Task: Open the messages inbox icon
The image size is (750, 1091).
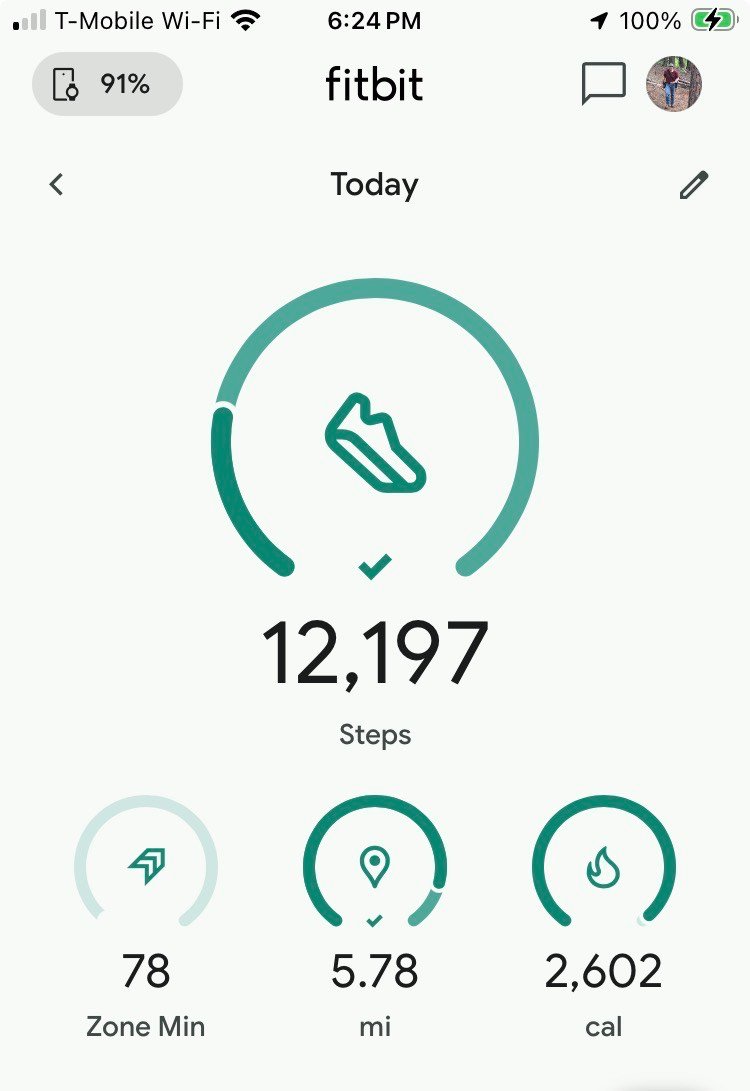Action: pyautogui.click(x=603, y=84)
